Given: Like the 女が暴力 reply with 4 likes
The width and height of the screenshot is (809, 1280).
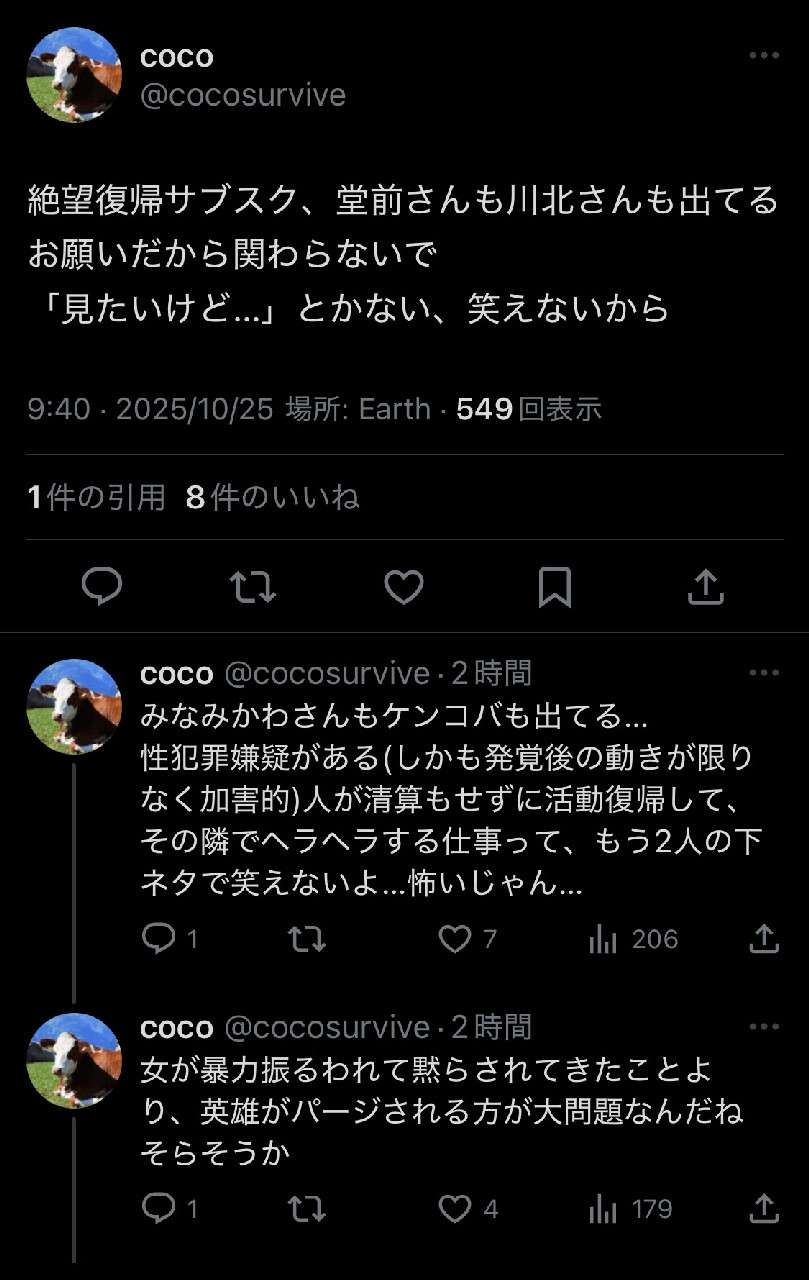Looking at the screenshot, I should pos(456,1209).
